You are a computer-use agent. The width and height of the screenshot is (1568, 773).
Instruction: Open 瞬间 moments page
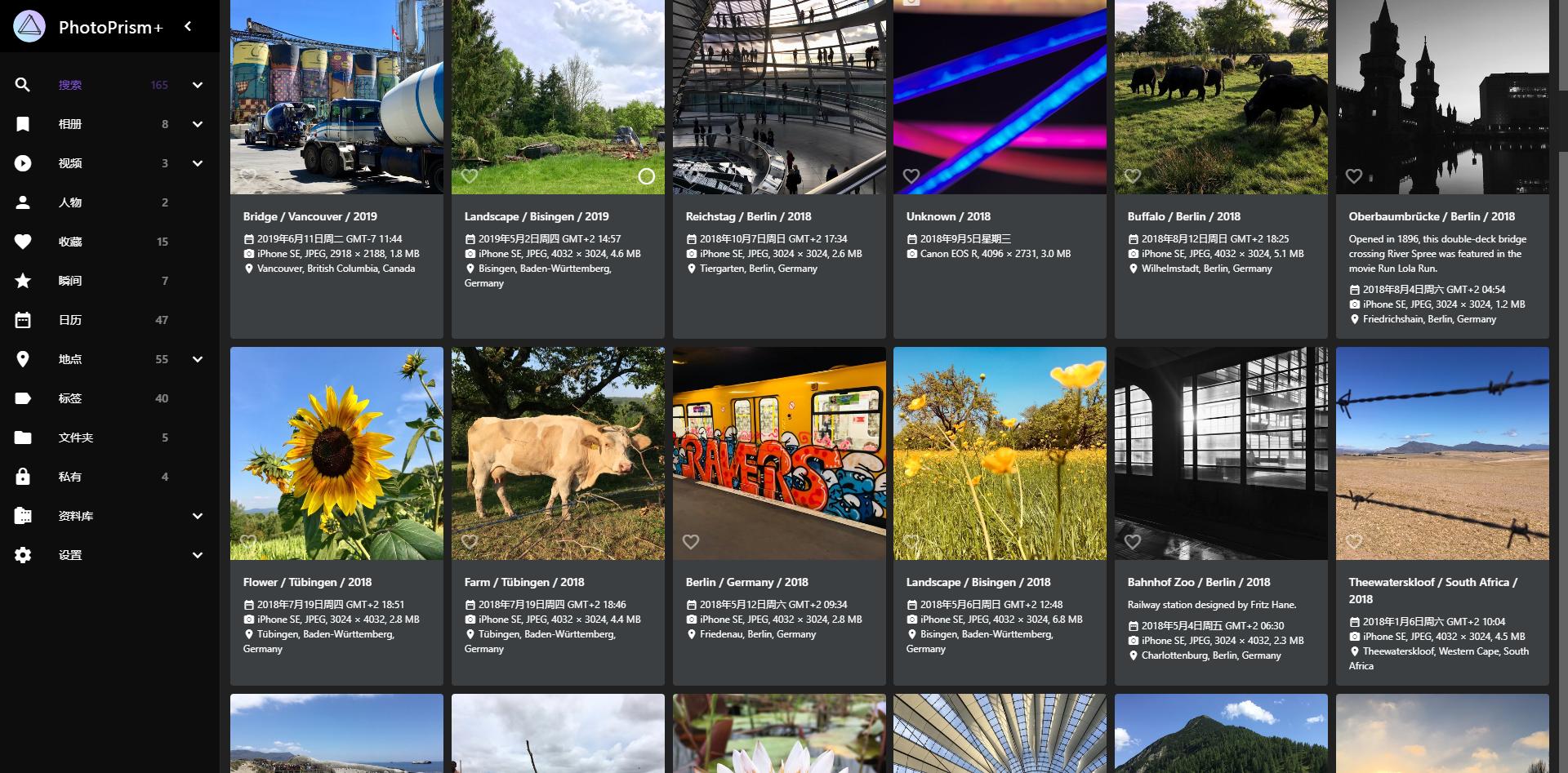70,281
